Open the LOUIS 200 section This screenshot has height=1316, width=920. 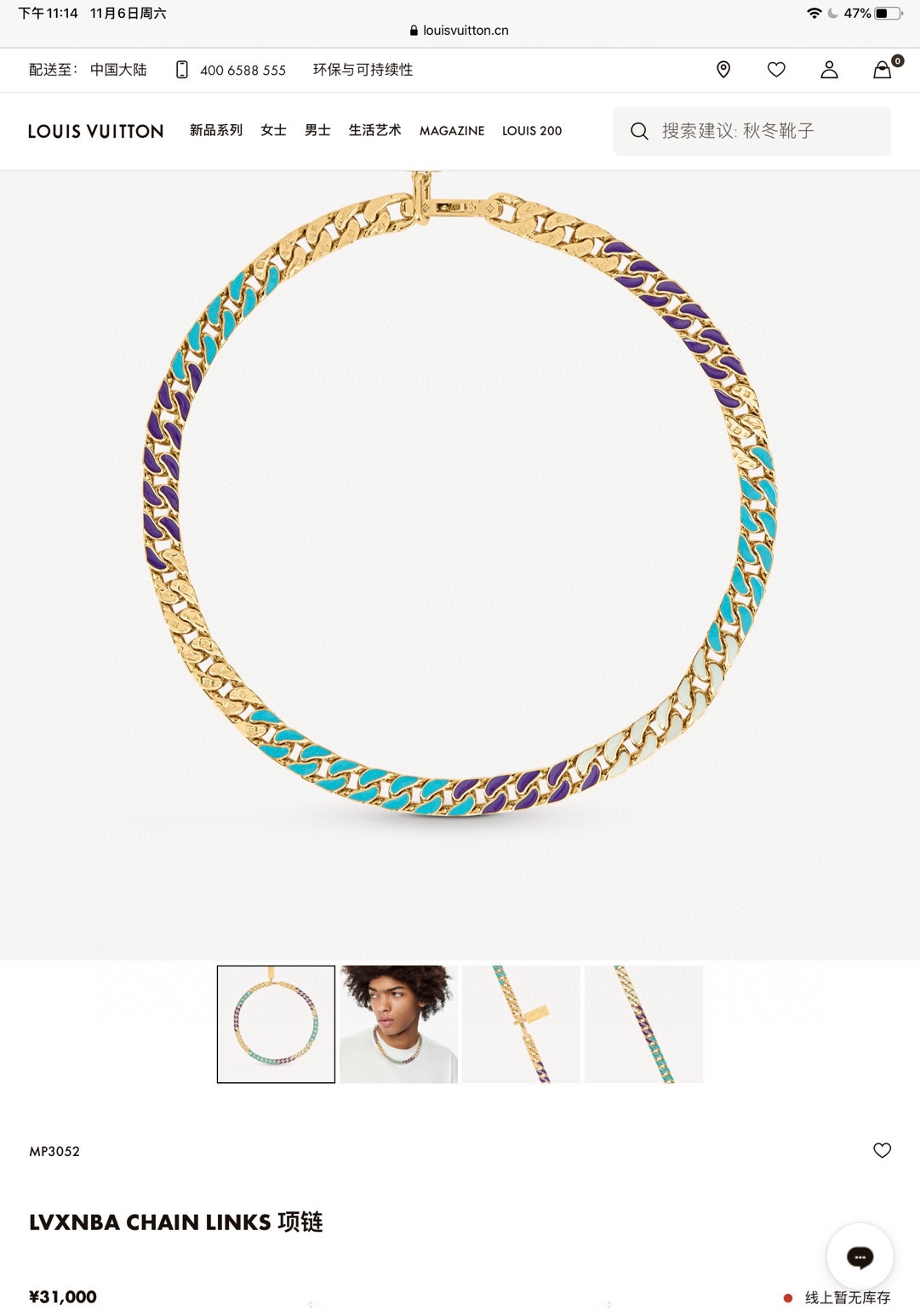532,131
